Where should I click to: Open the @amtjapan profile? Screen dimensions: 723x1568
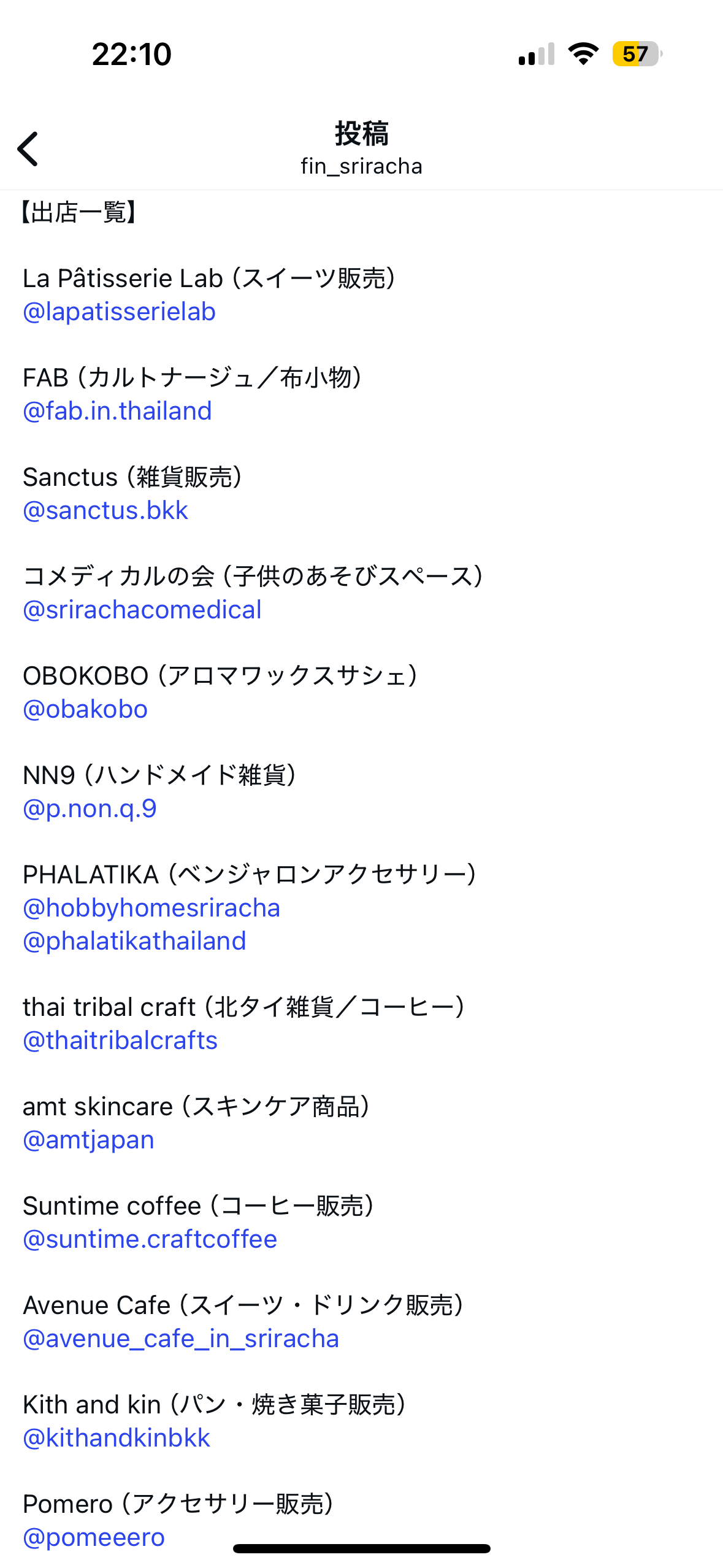pos(88,1140)
